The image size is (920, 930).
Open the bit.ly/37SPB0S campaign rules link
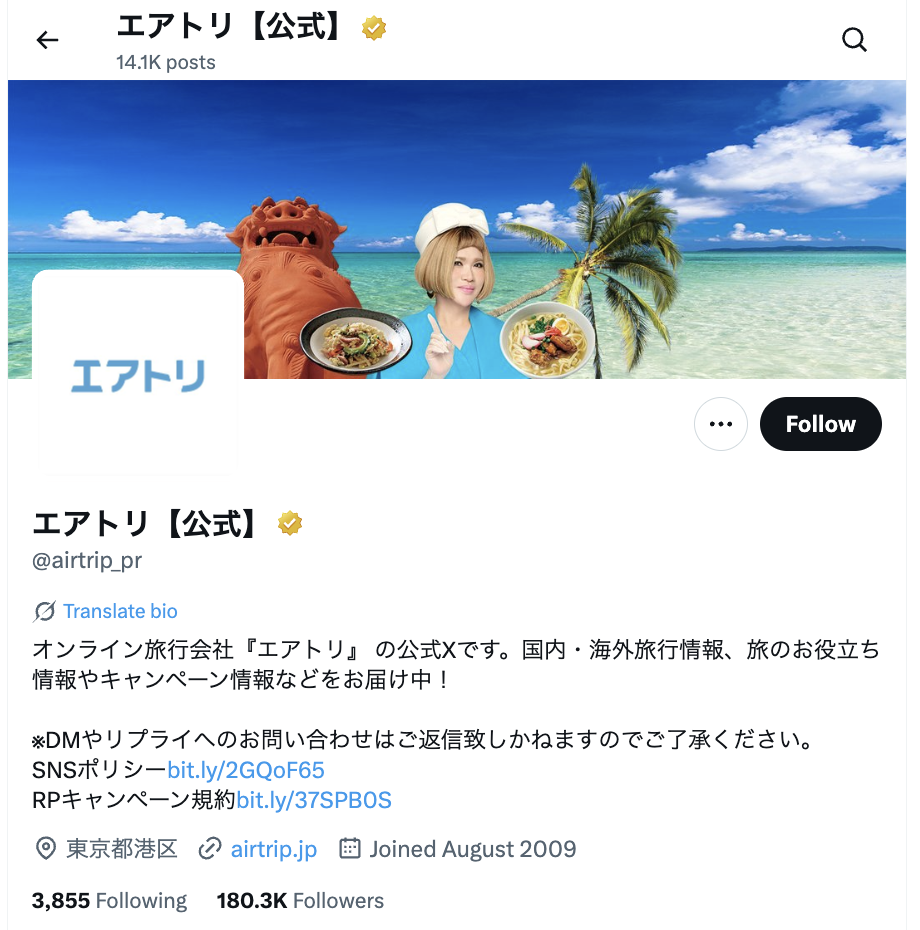click(314, 800)
